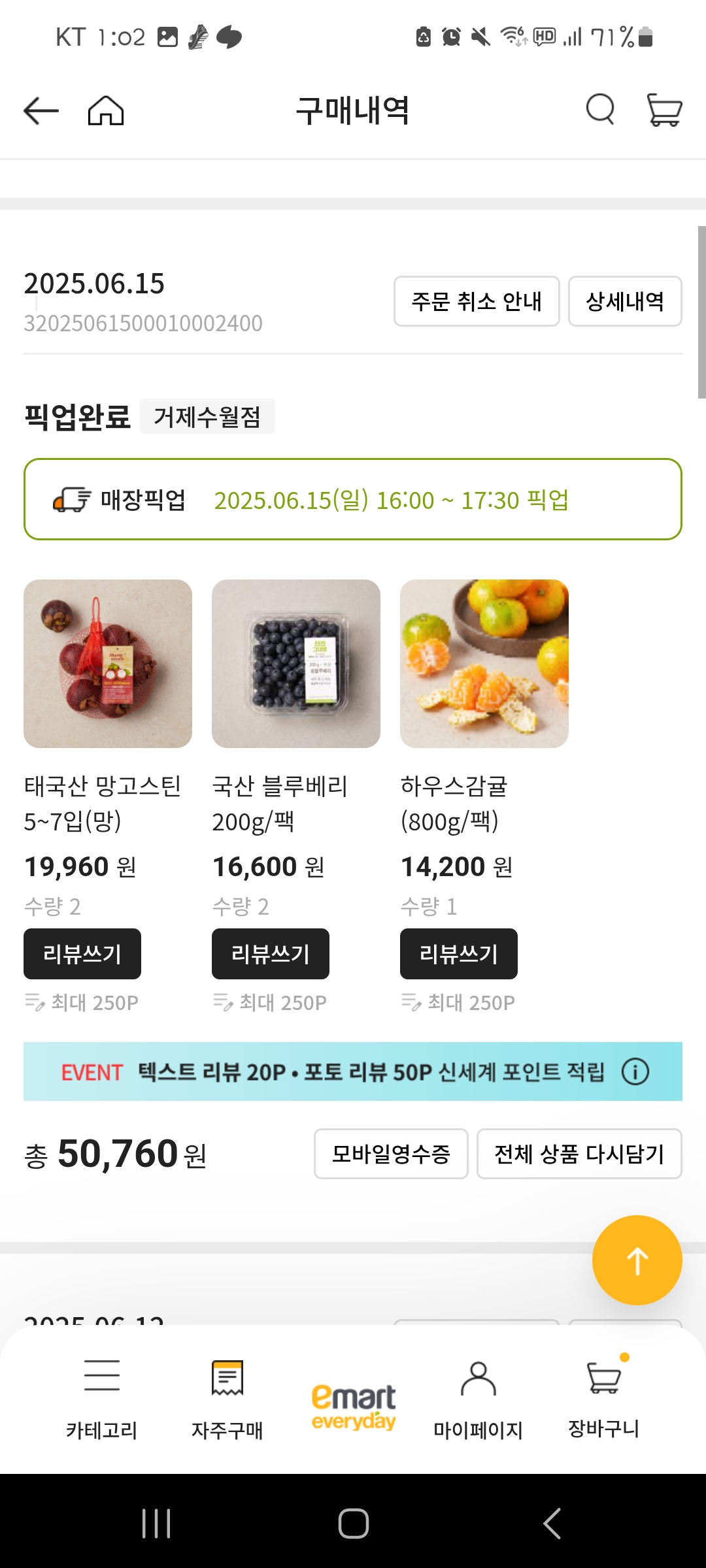Write a review for 태국산 망고스틴
Screen dimensions: 706x1568
pos(82,953)
